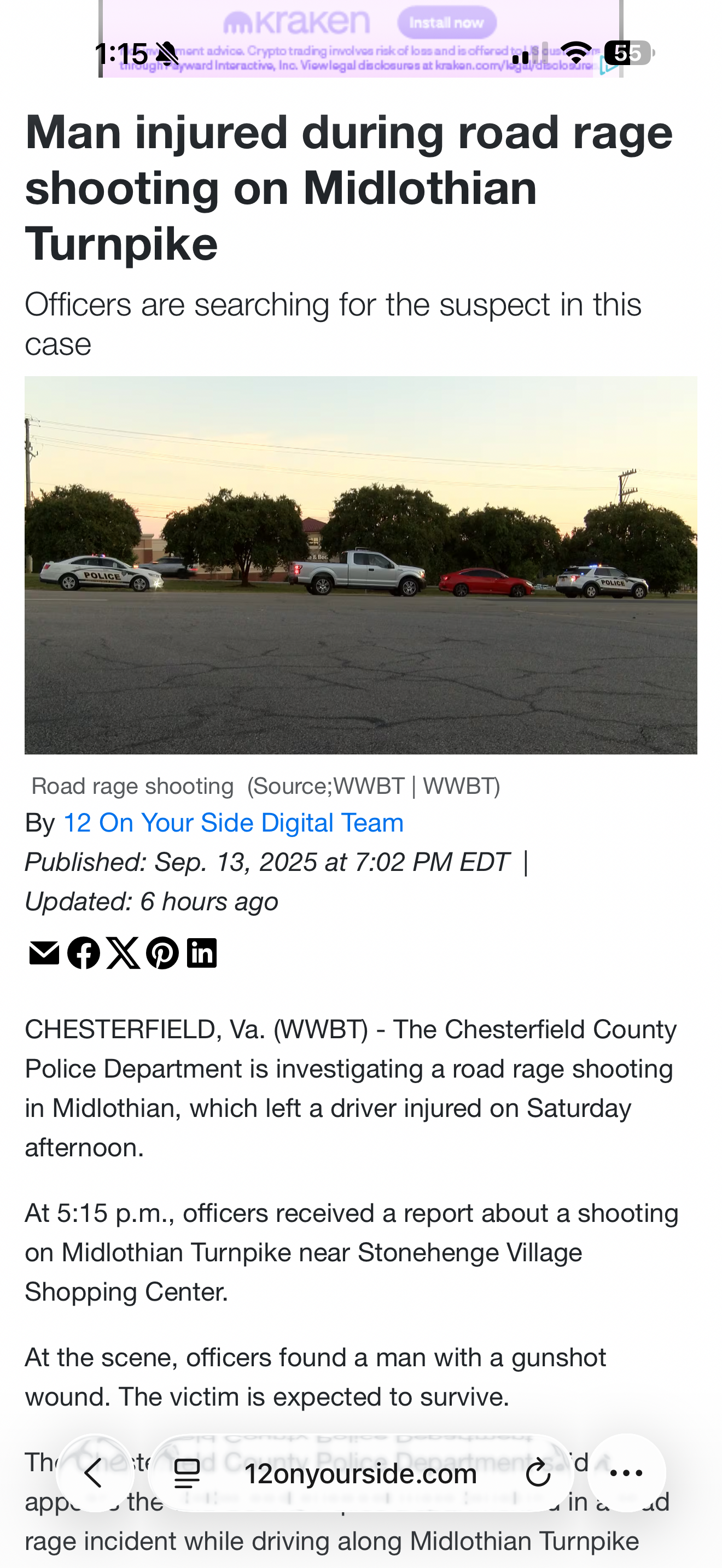
Task: Share the article on Facebook
Action: point(83,952)
